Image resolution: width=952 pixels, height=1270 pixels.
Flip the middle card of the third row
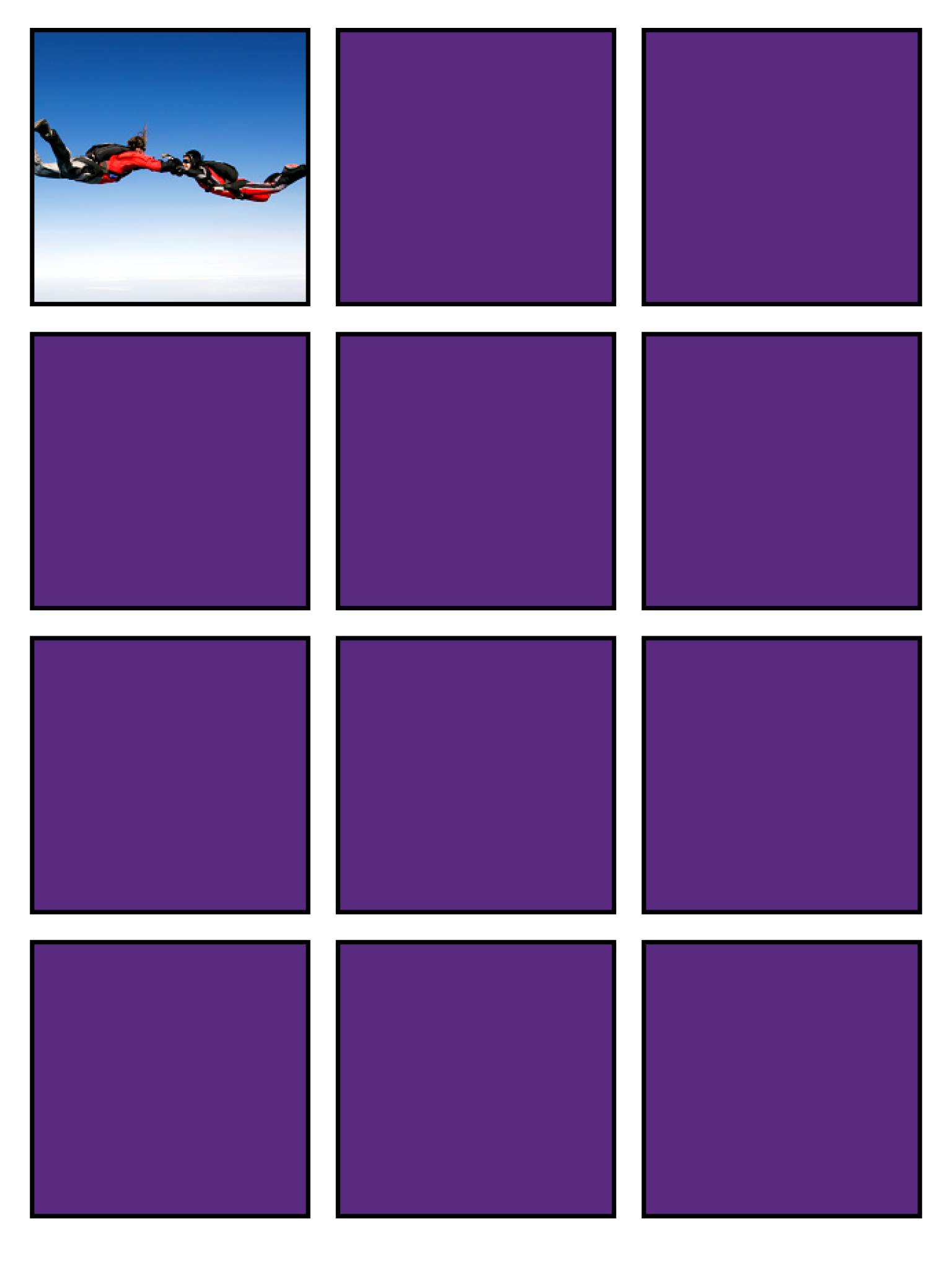click(475, 775)
